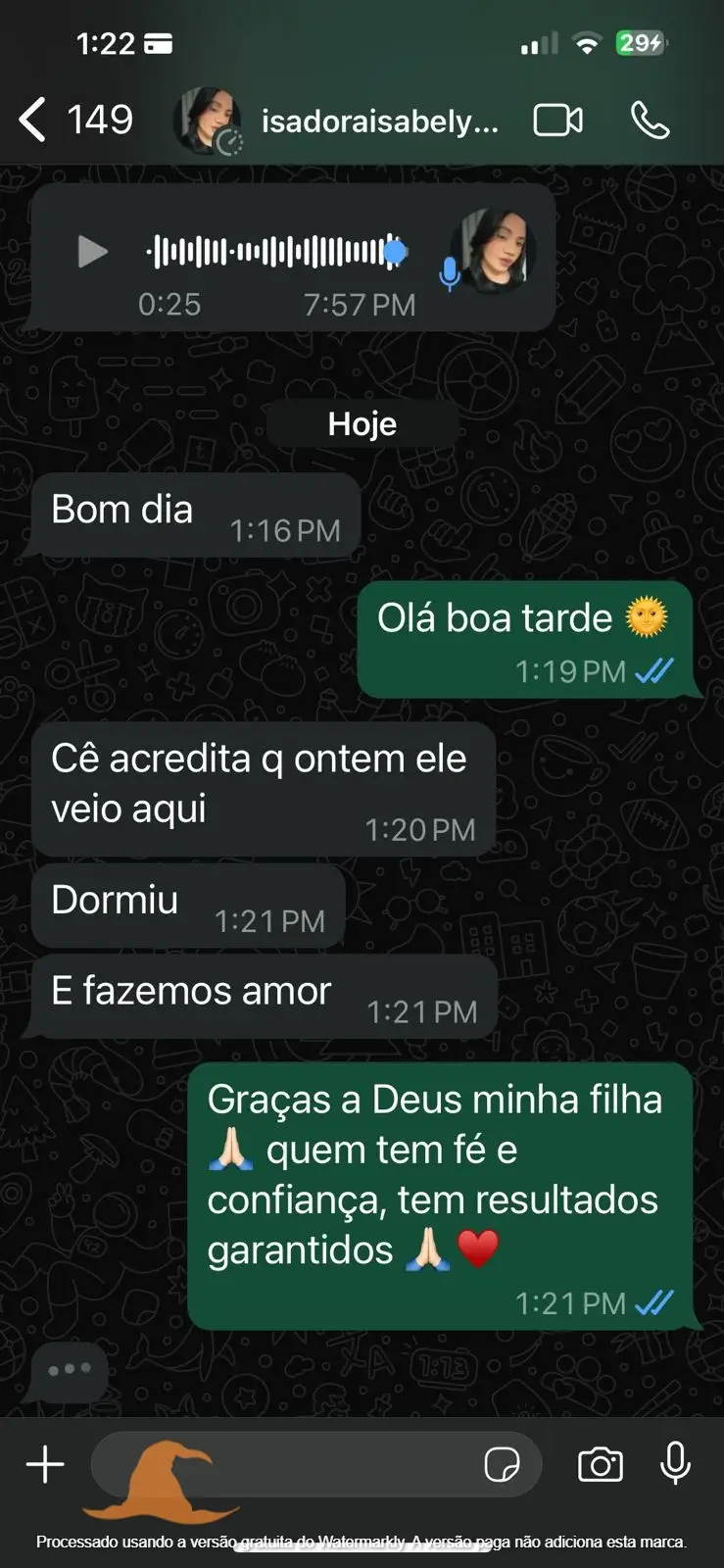Start a voice call
724x1568 pixels.
[650, 121]
